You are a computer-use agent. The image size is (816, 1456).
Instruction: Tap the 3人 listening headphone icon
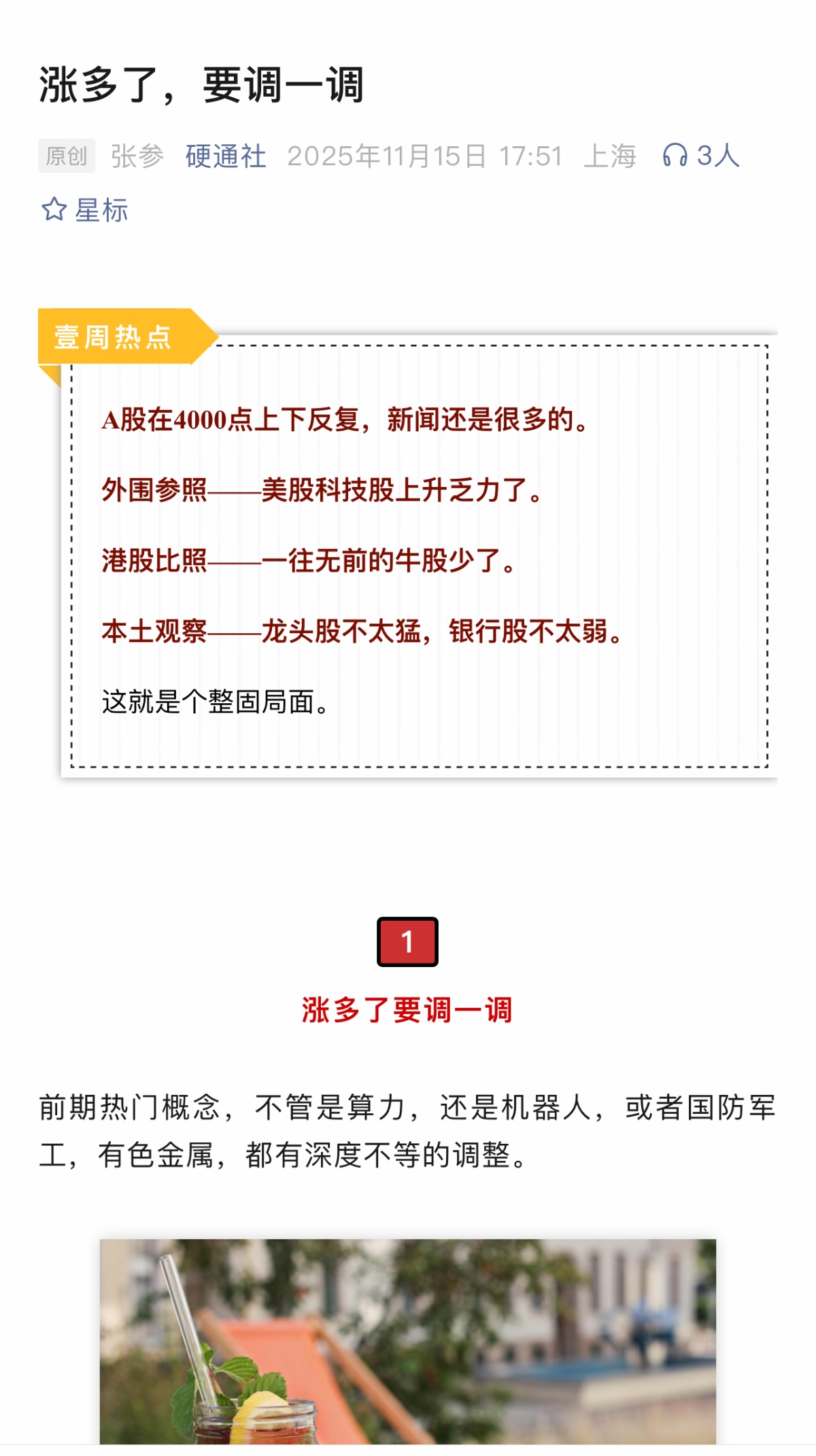coord(675,156)
